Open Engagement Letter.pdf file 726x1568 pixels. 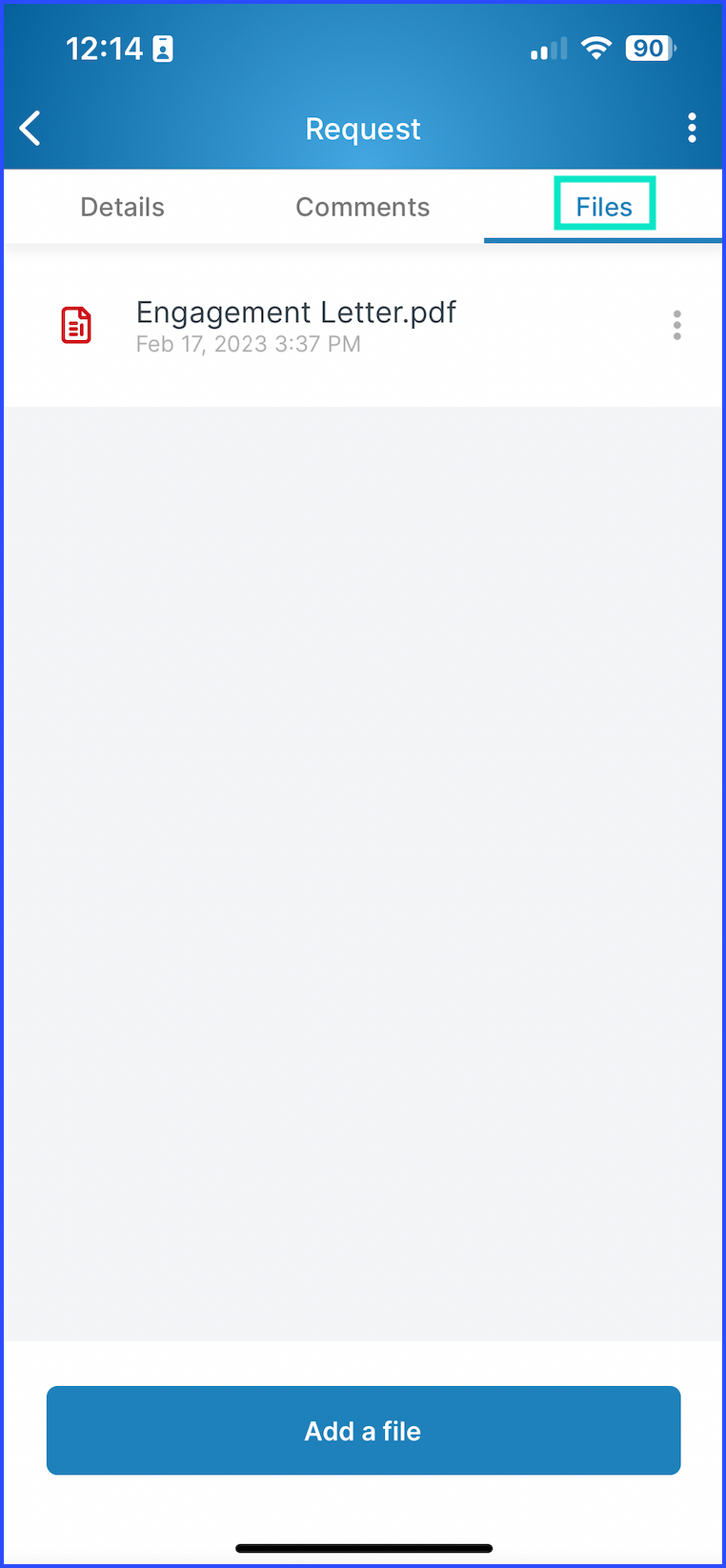(296, 327)
